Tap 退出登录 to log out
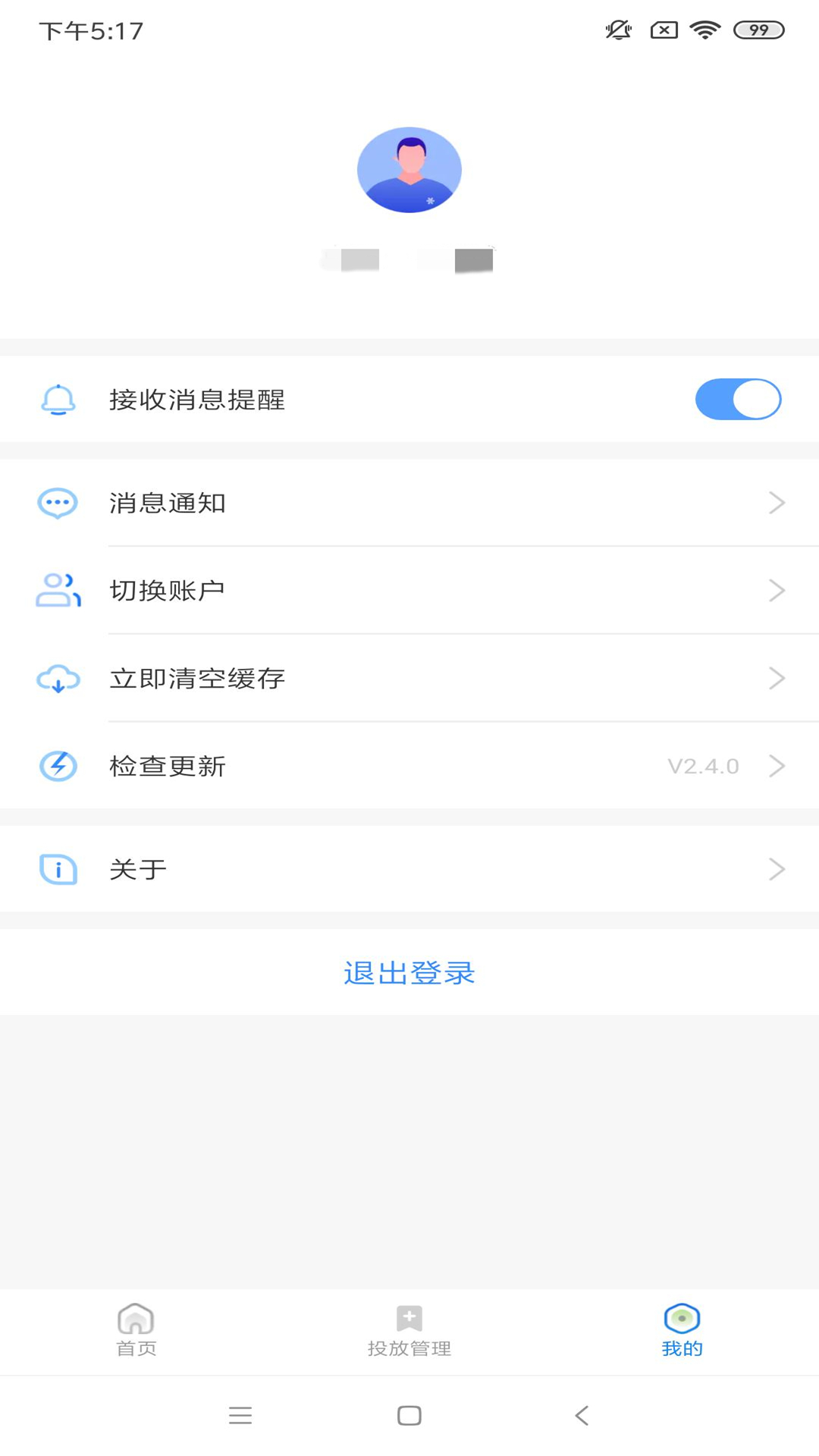Image resolution: width=819 pixels, height=1456 pixels. (409, 972)
